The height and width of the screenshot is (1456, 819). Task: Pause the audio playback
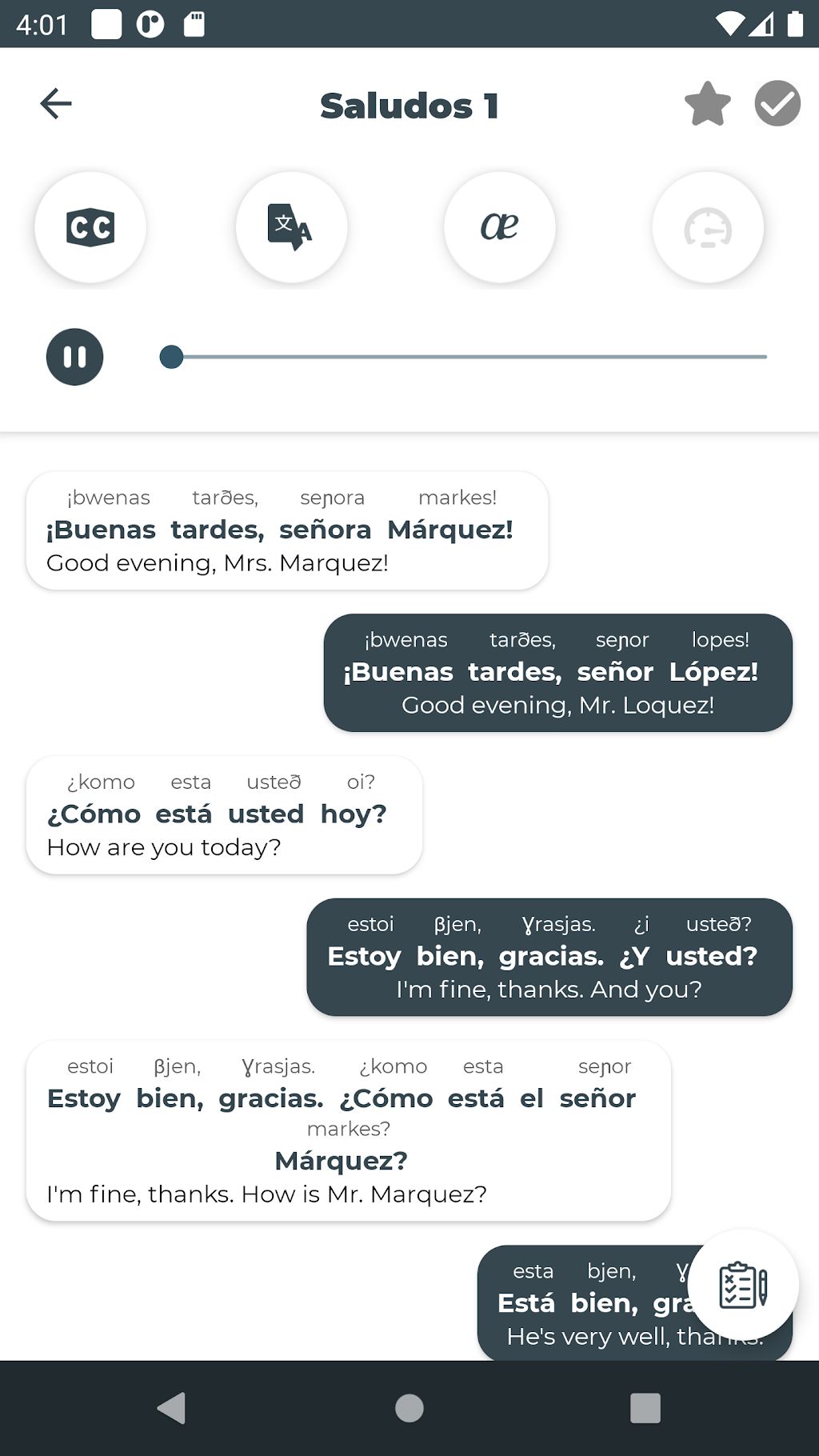click(x=75, y=357)
